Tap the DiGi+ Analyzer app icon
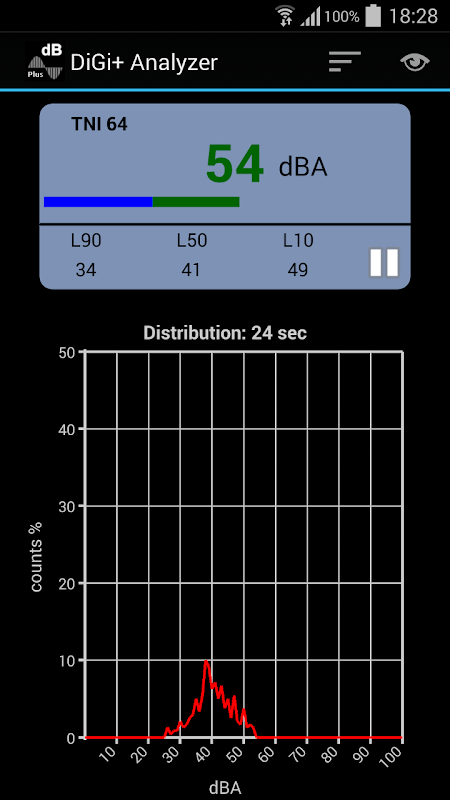The height and width of the screenshot is (800, 450). pyautogui.click(x=45, y=62)
